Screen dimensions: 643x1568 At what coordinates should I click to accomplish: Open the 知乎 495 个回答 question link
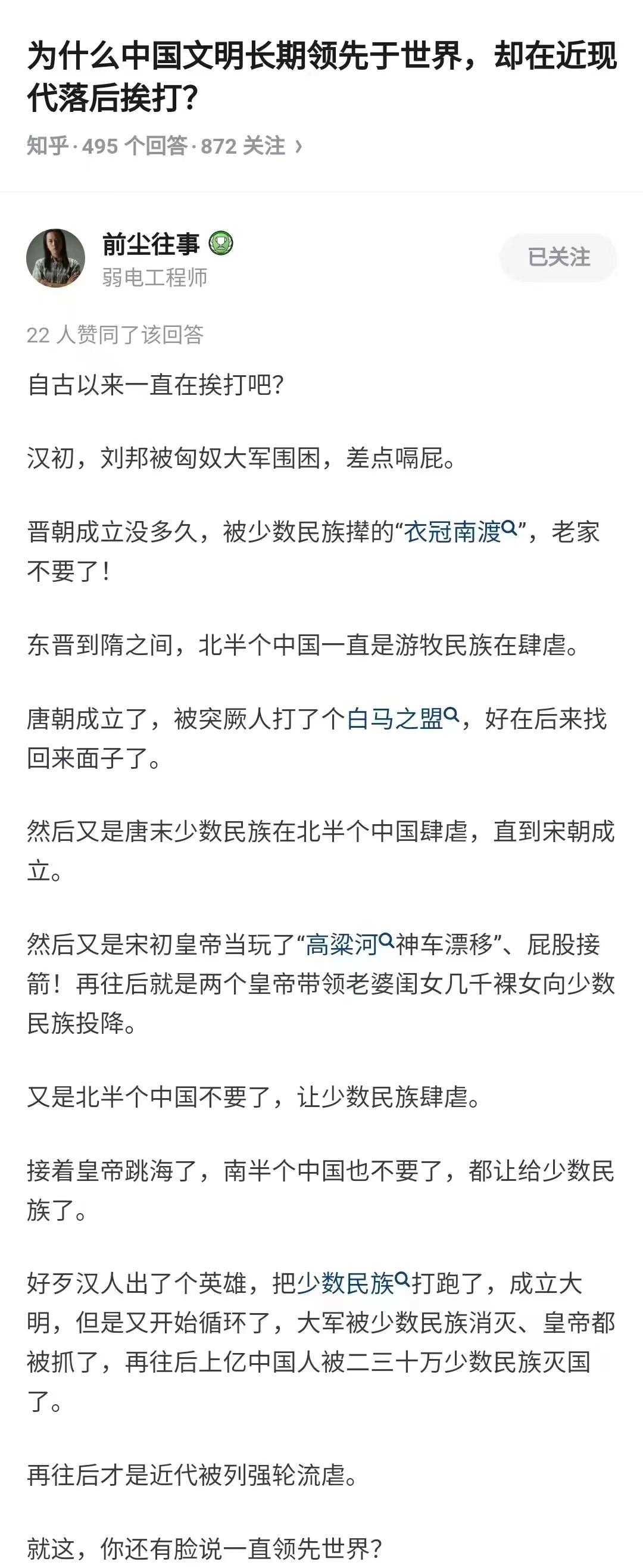164,146
